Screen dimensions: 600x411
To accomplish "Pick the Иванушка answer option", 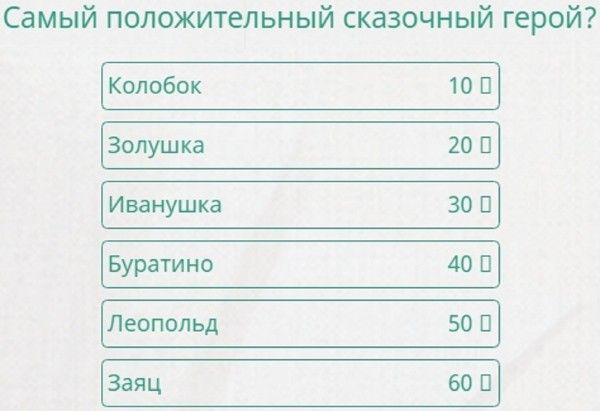I will point(300,205).
